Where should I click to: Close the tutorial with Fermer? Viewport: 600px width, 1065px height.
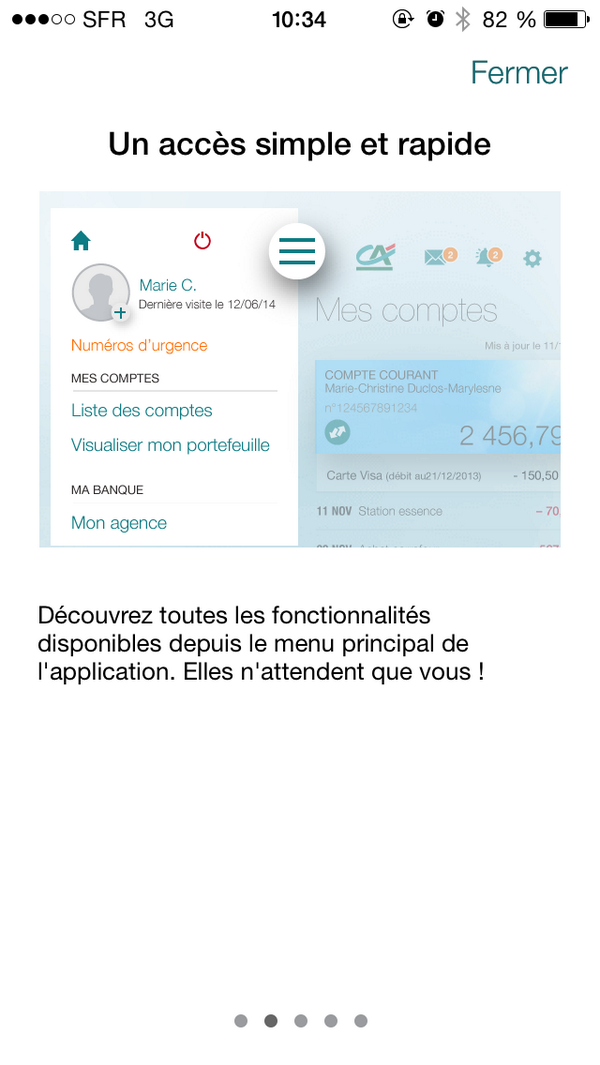(518, 73)
